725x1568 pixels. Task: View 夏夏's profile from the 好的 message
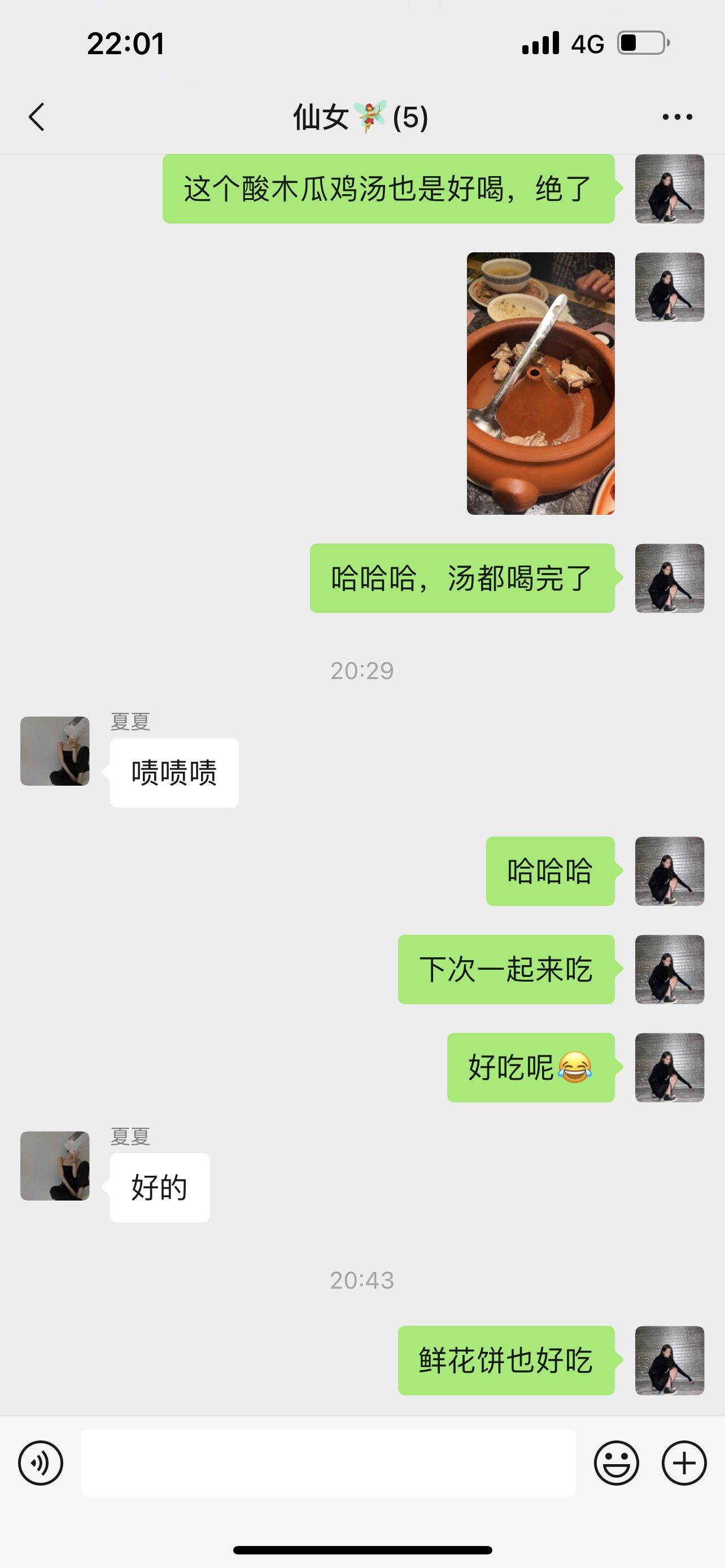click(x=55, y=1166)
